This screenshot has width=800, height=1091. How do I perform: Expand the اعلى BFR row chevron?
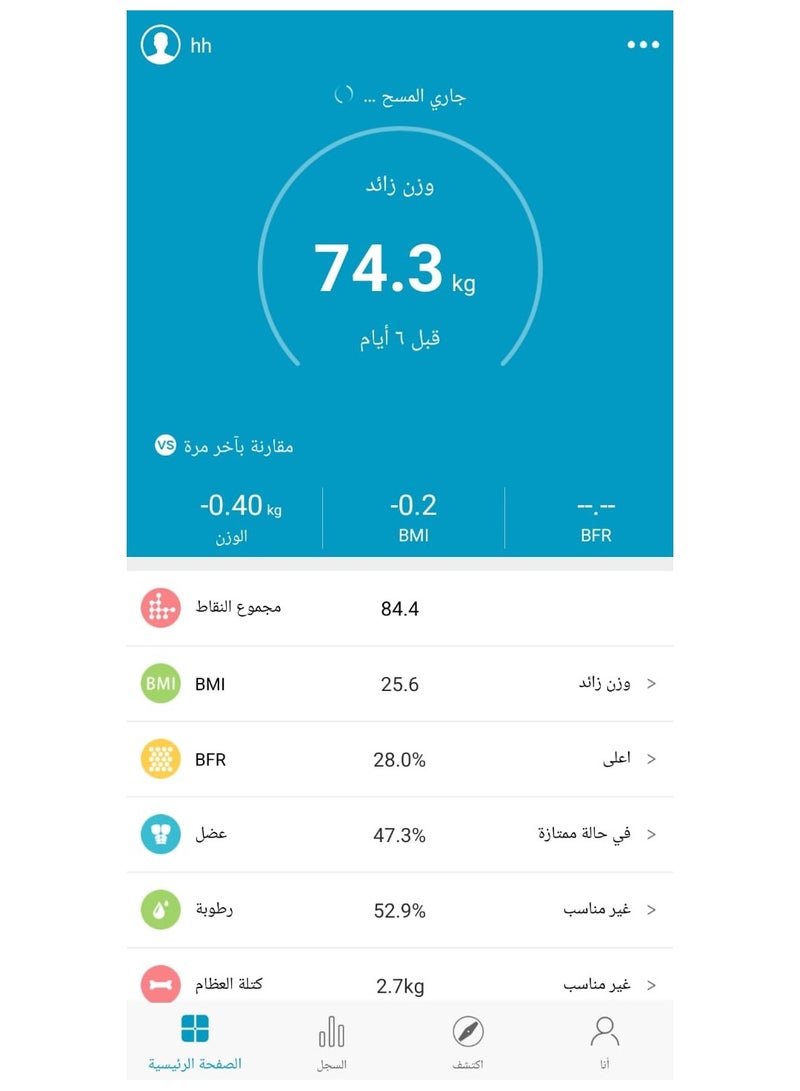[x=652, y=759]
